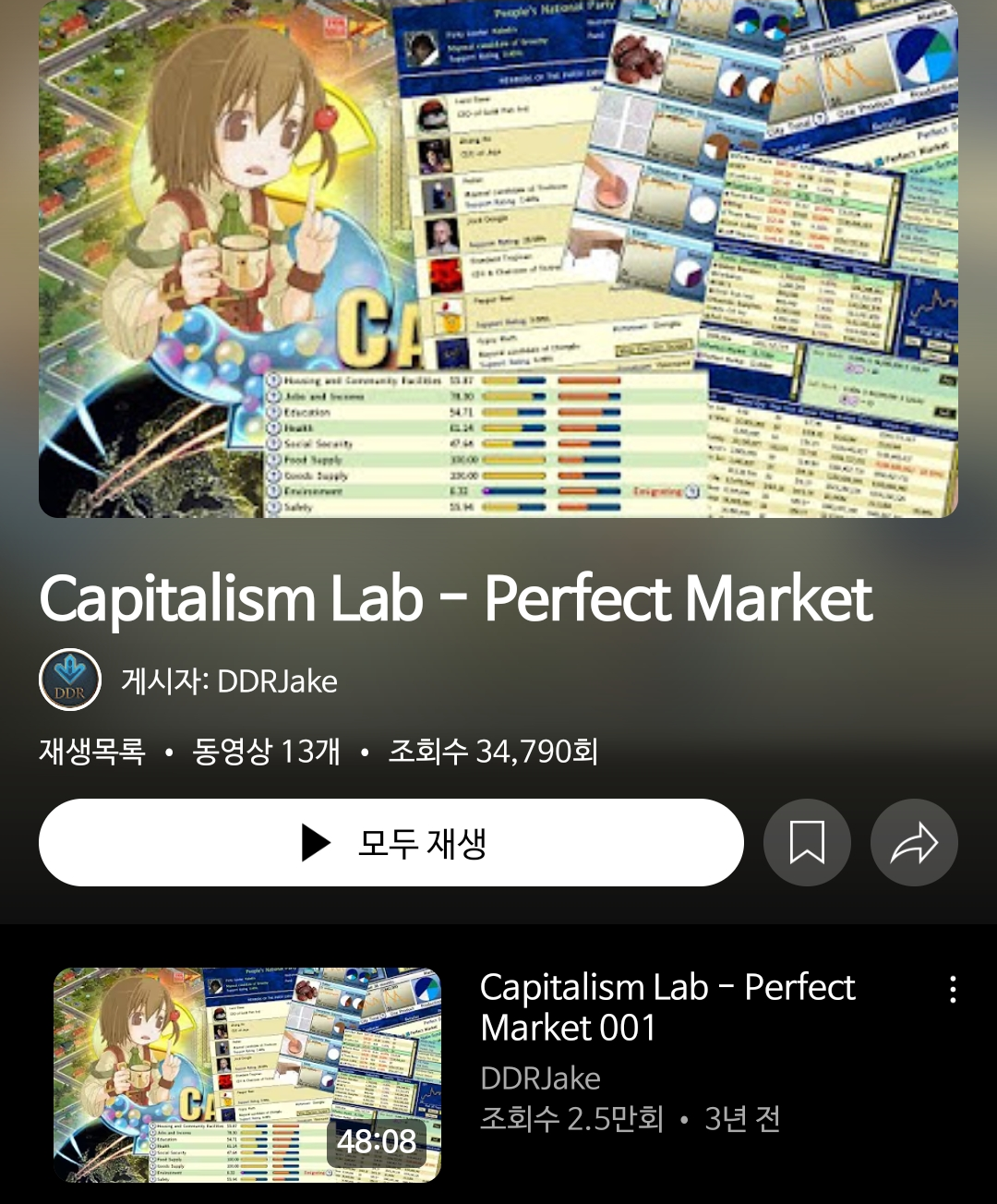Save this playlist to library
The width and height of the screenshot is (997, 1204).
tap(807, 842)
